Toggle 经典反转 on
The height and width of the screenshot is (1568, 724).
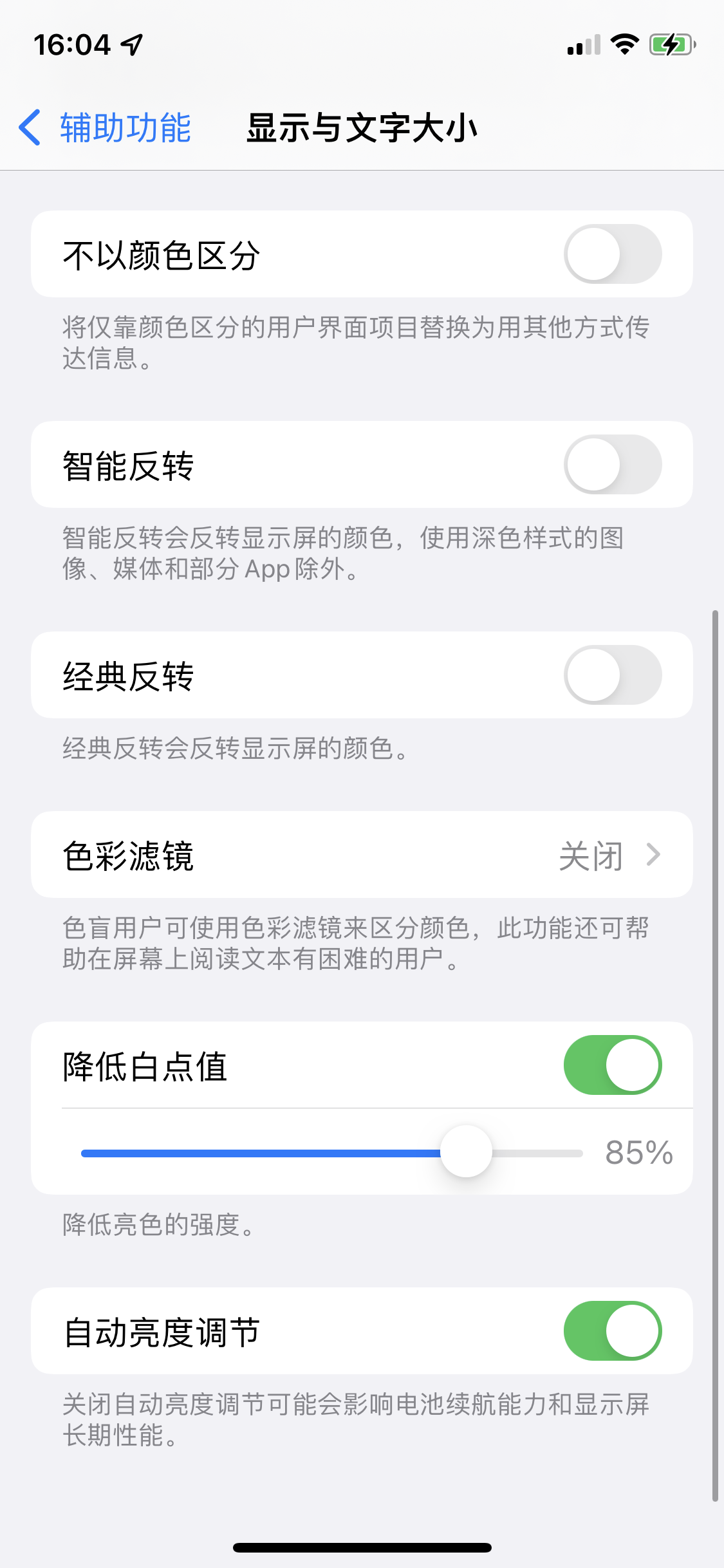(x=612, y=675)
